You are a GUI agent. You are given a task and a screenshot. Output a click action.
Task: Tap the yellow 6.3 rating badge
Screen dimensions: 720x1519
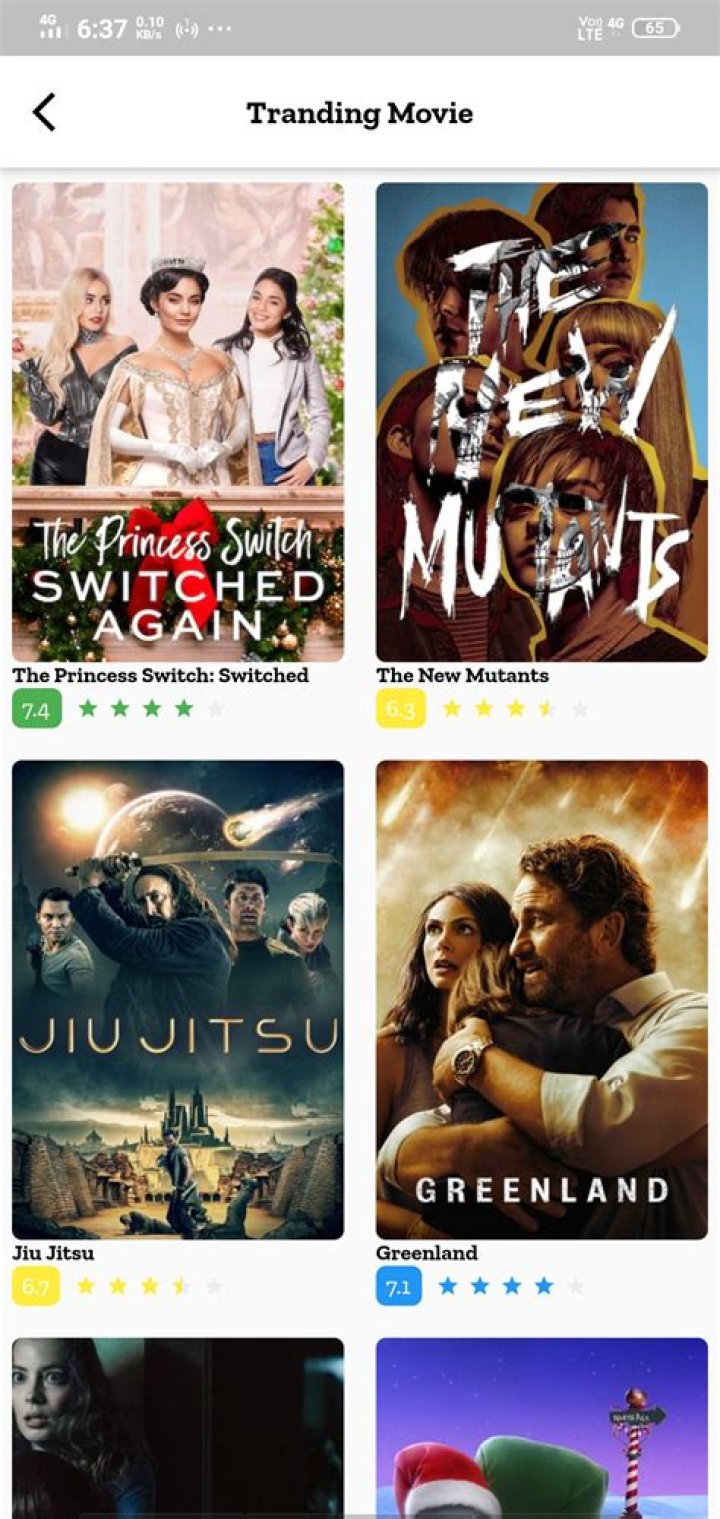coord(402,709)
